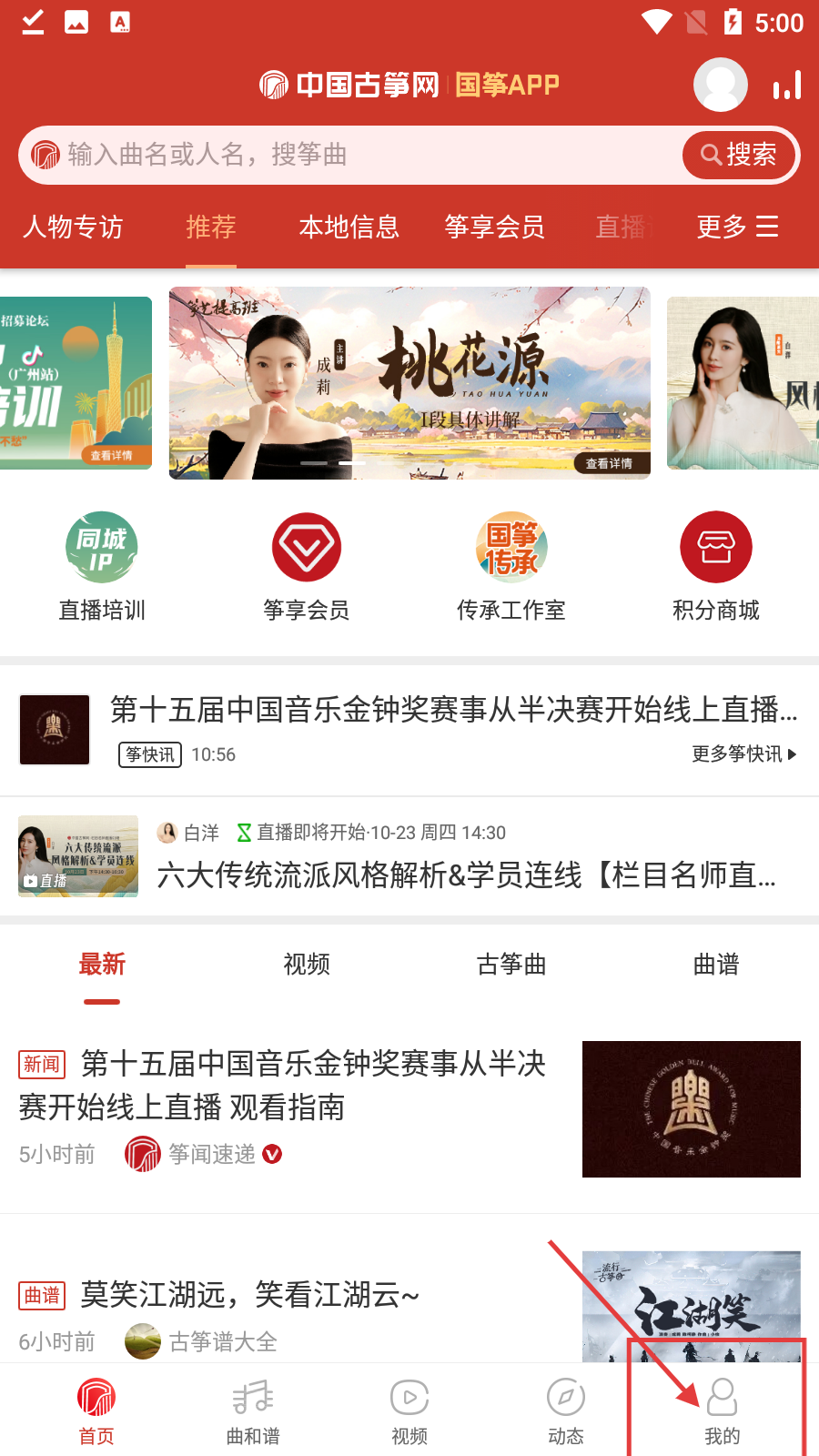Open 传承工作室 shortcut
The width and height of the screenshot is (819, 1456).
coord(511,566)
